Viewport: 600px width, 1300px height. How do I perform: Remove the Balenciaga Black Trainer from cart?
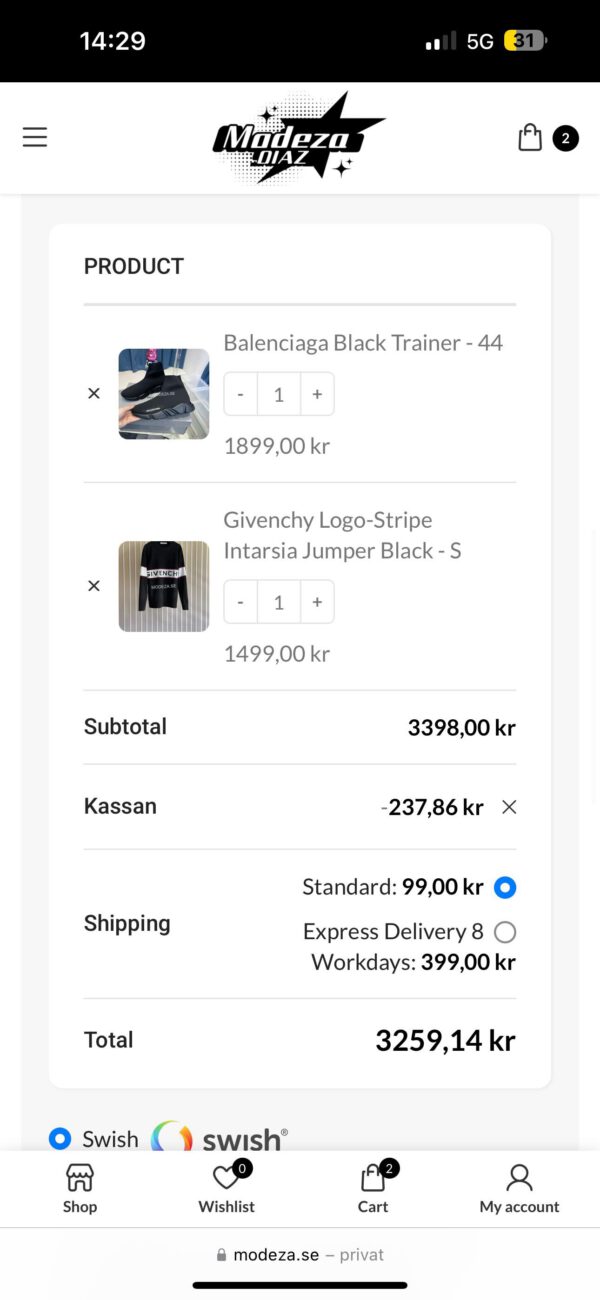coord(94,394)
